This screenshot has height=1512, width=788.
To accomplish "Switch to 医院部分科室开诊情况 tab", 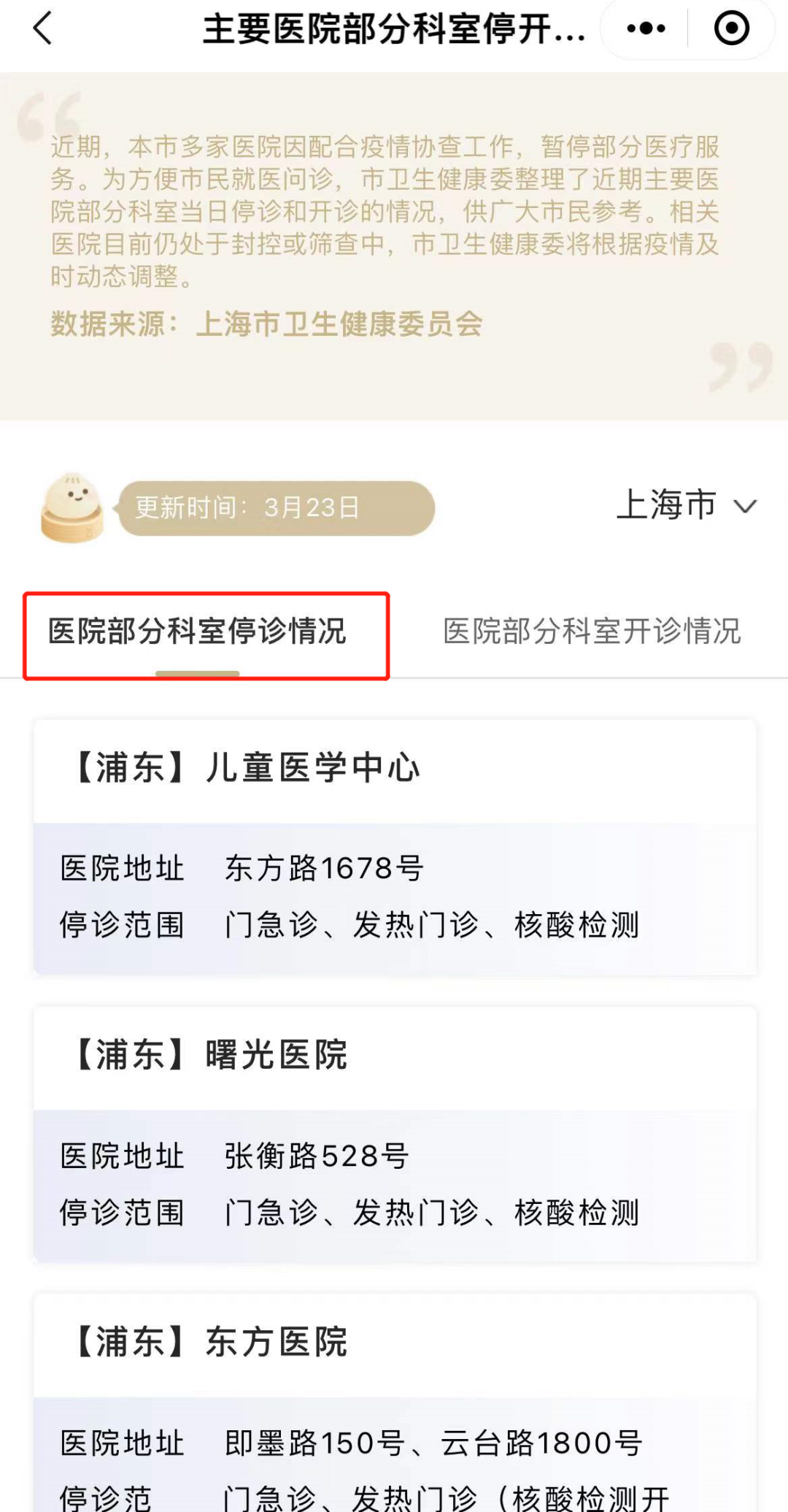I will [x=591, y=632].
